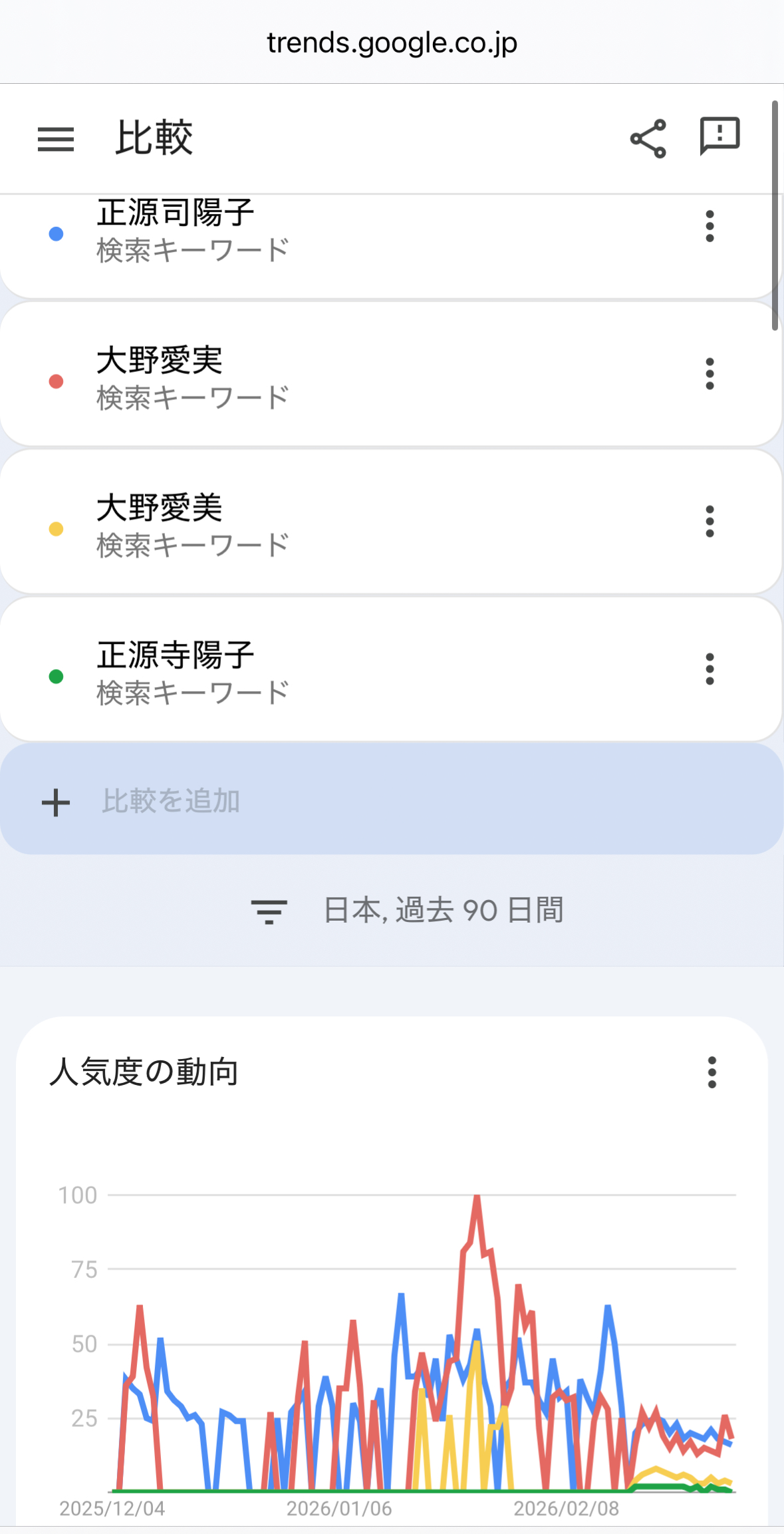This screenshot has width=784, height=1534.
Task: Open options for 正源司陽子 keyword
Action: pos(710,226)
